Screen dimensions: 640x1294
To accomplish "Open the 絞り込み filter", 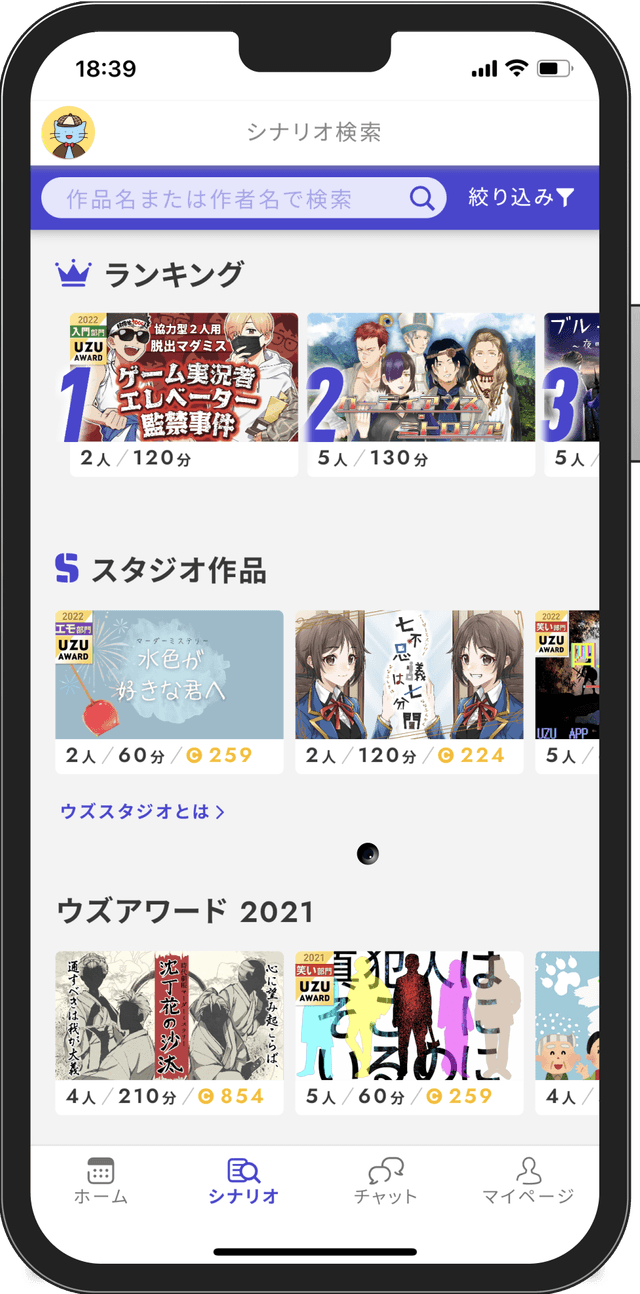I will click(x=521, y=198).
